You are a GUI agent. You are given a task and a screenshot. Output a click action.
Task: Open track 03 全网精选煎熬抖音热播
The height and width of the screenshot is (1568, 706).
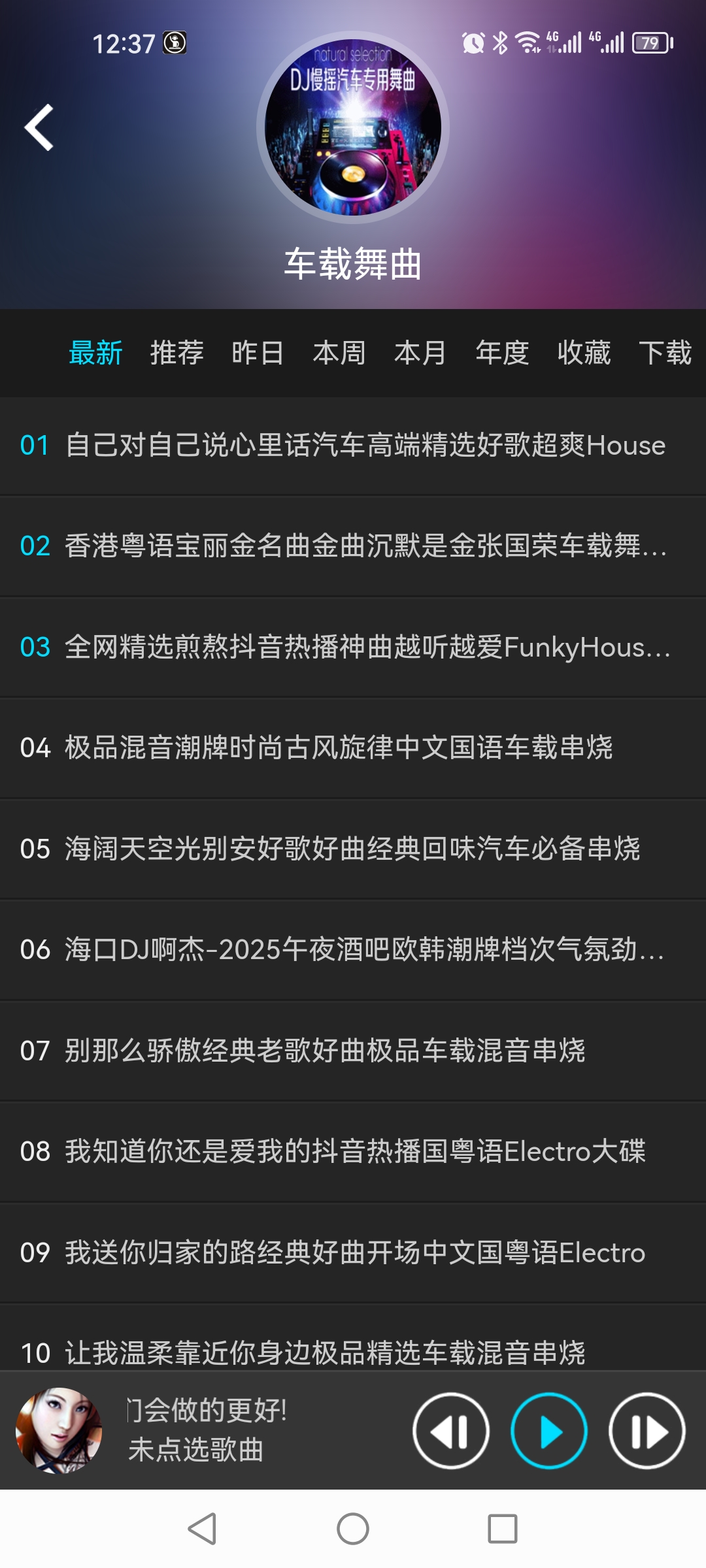click(x=353, y=647)
